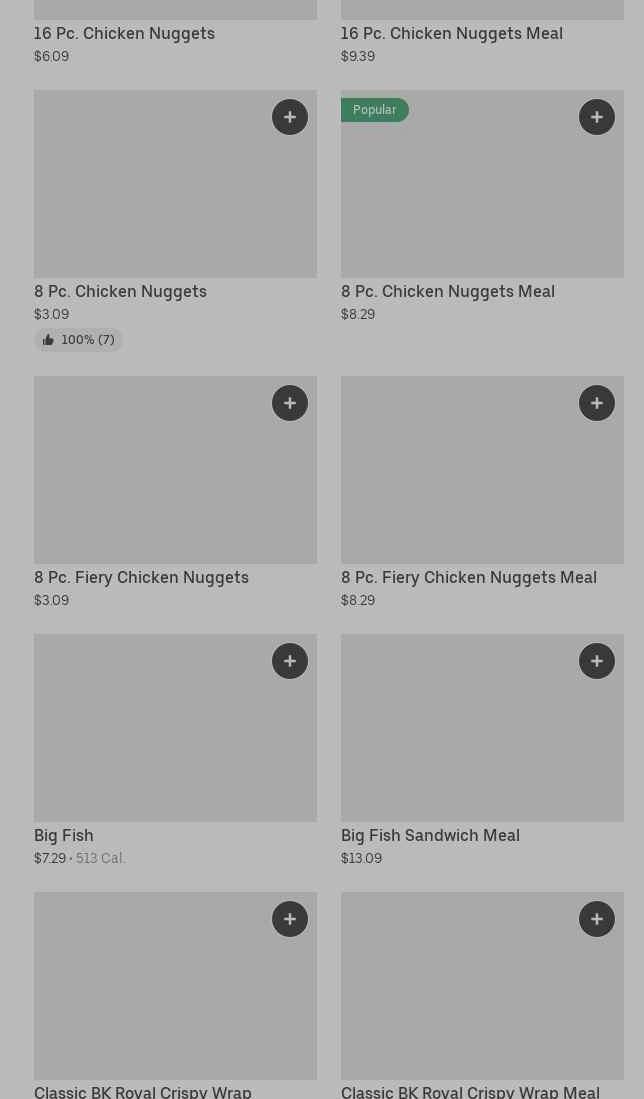Select the 16 Pc. Chicken Nuggets item
The width and height of the screenshot is (644, 1099).
pyautogui.click(x=124, y=33)
